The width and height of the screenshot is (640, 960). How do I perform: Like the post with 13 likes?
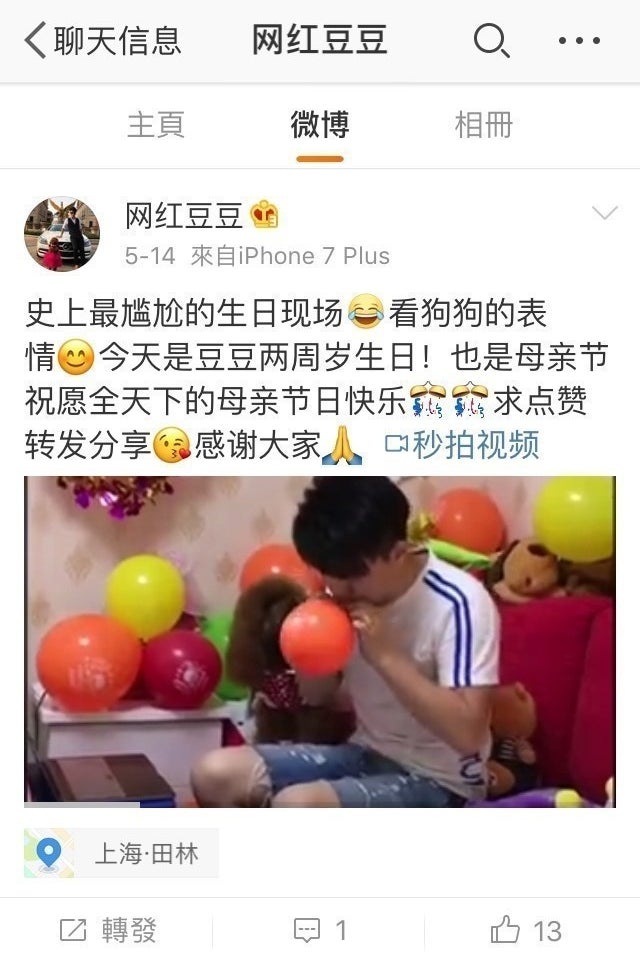[526, 931]
